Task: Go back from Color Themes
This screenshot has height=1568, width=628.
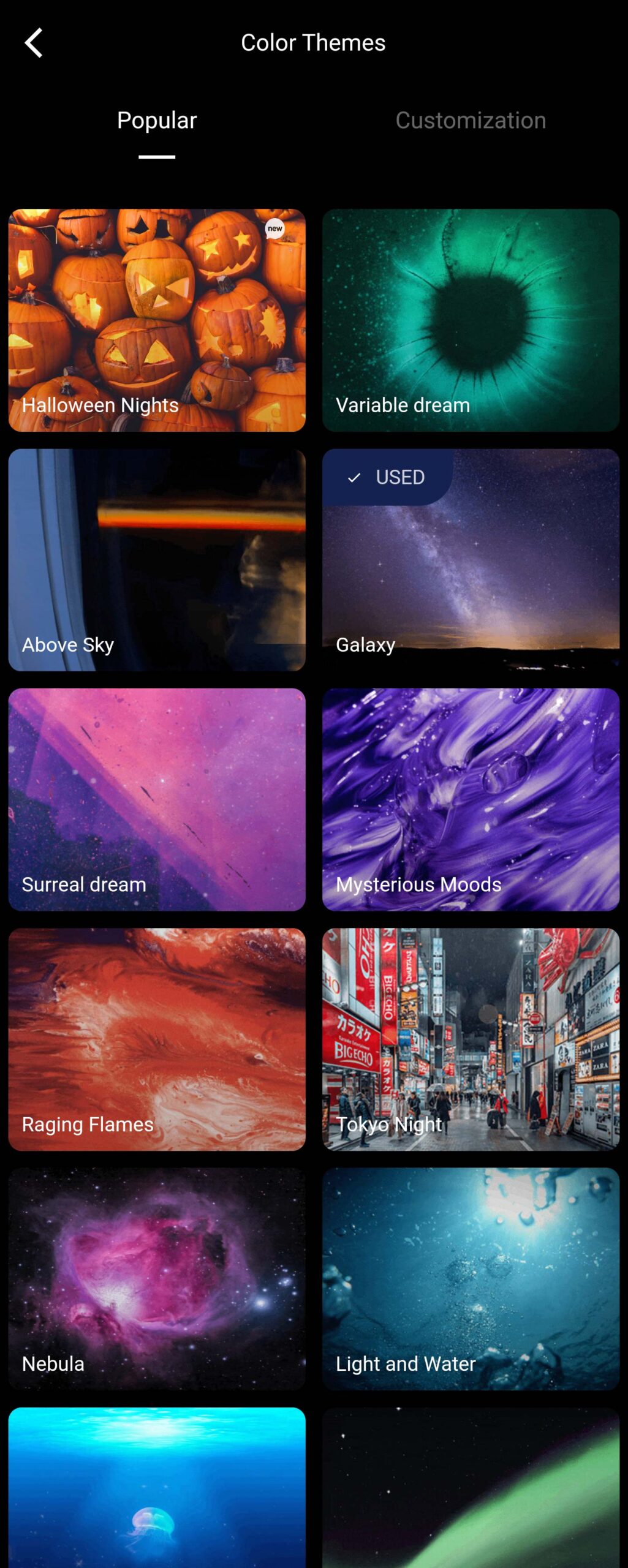Action: tap(34, 43)
